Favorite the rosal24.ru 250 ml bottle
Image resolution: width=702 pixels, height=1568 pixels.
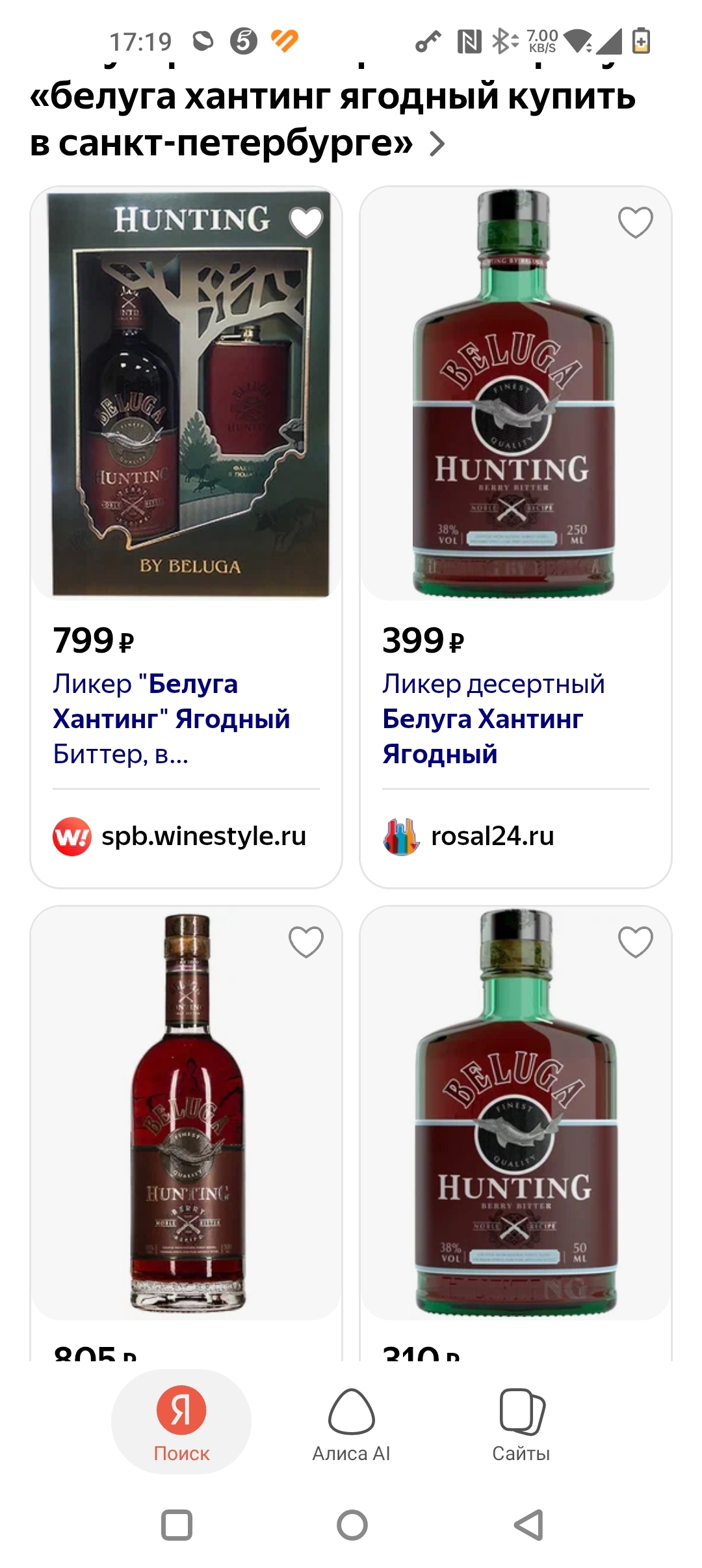tap(635, 222)
